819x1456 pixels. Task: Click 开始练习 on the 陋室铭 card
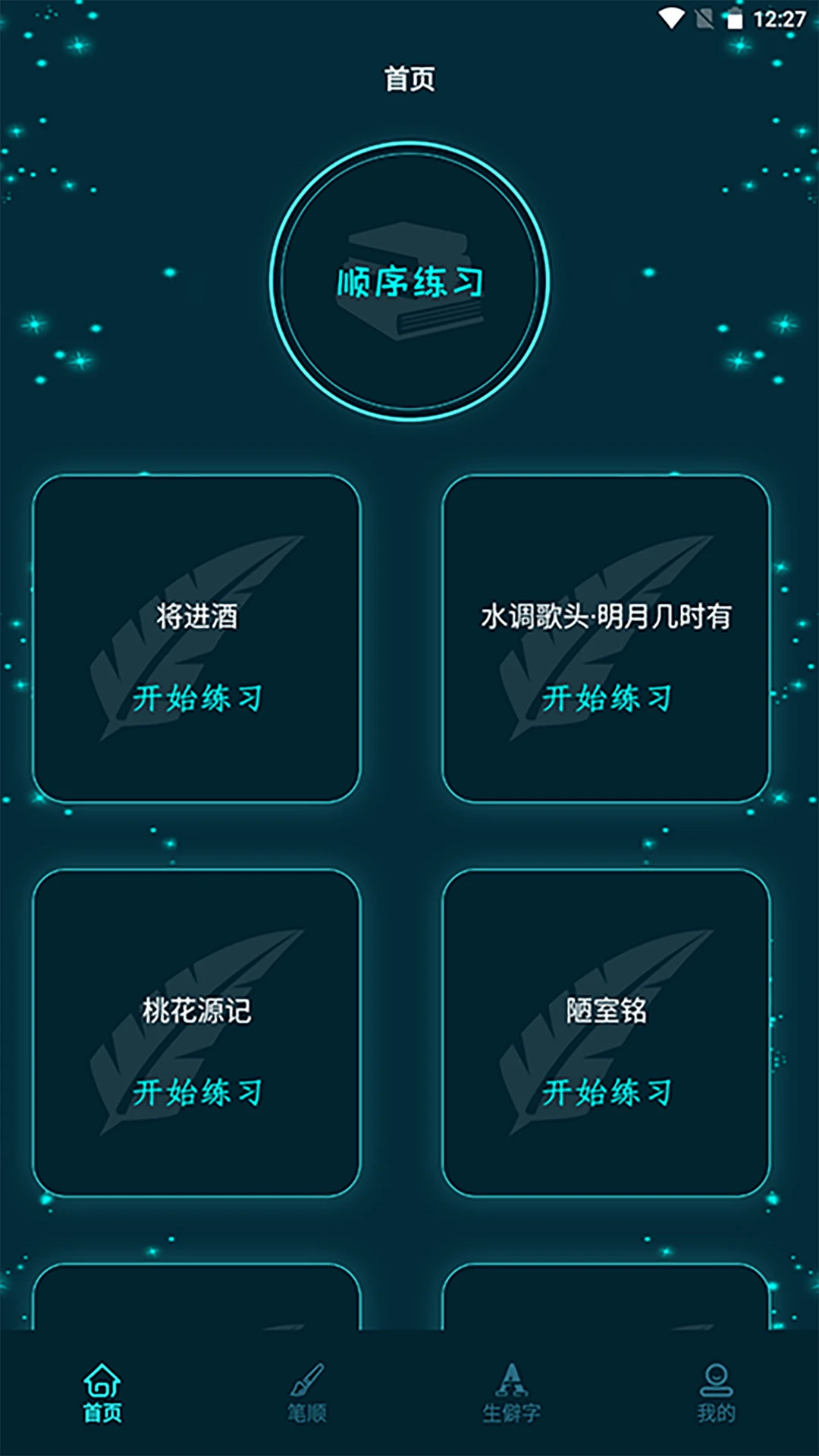(x=608, y=1093)
